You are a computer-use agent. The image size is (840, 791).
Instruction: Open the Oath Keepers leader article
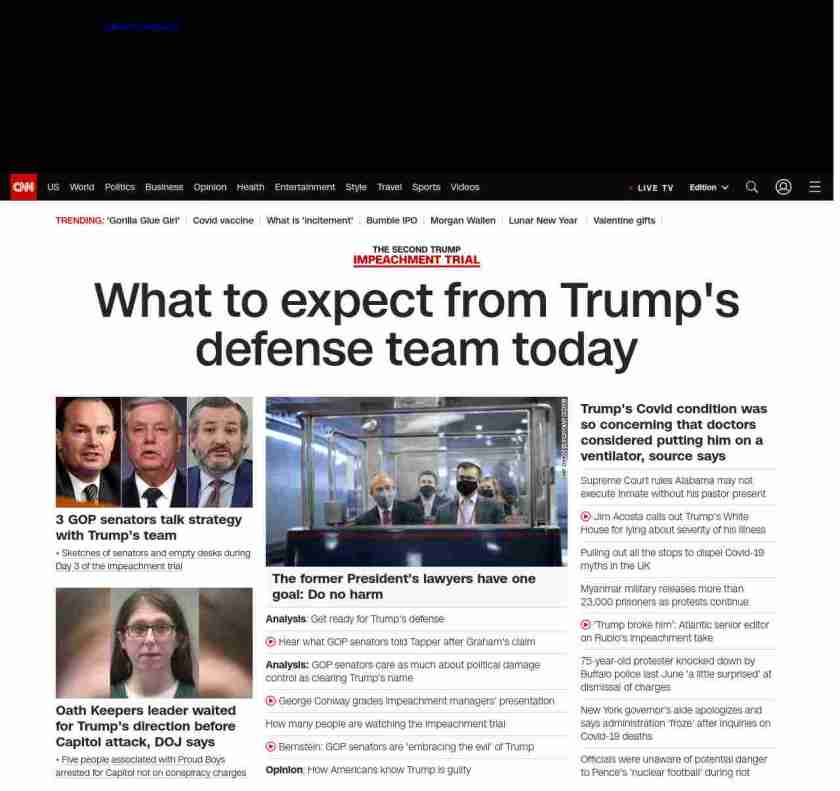pyautogui.click(x=146, y=726)
